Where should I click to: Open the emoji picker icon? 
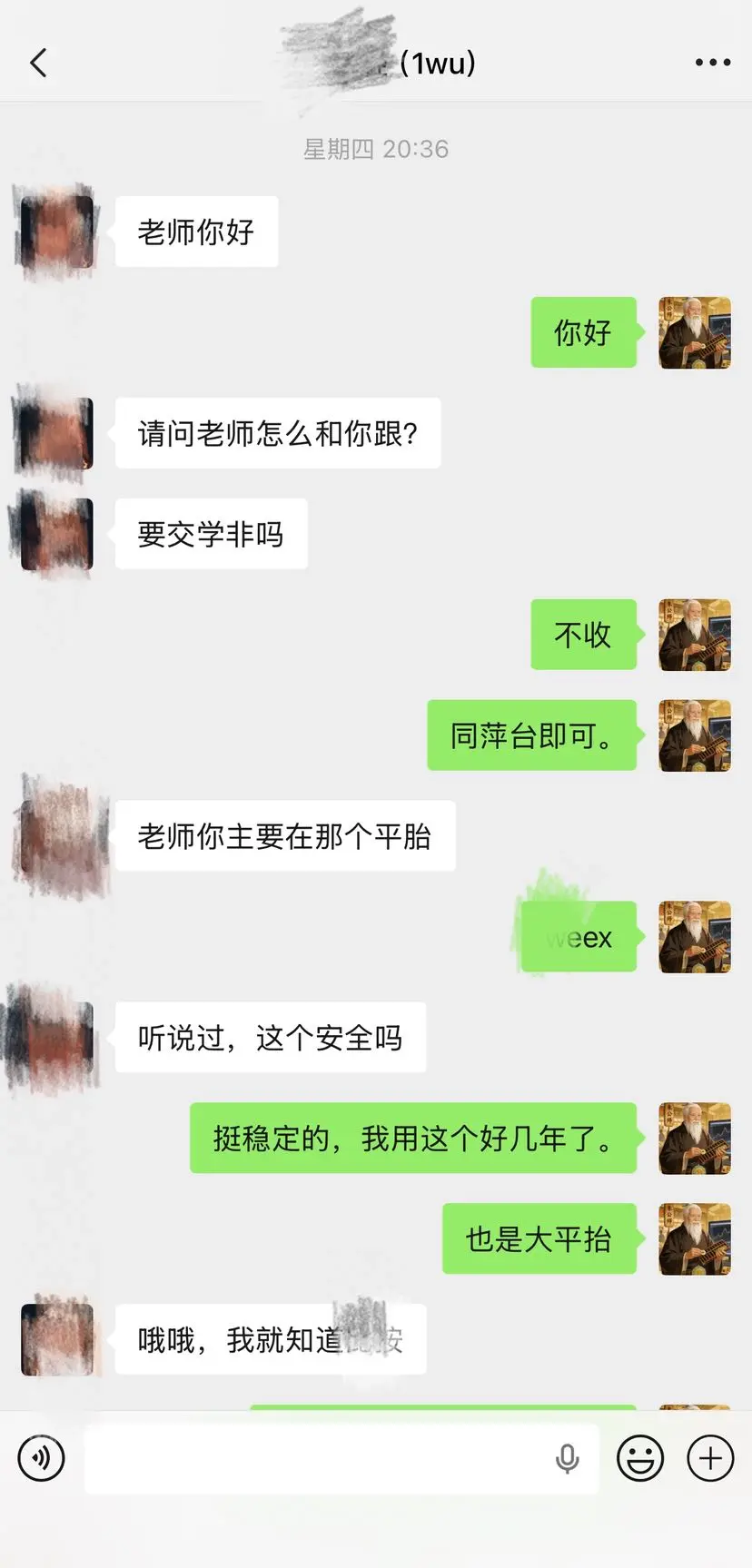pos(639,1458)
